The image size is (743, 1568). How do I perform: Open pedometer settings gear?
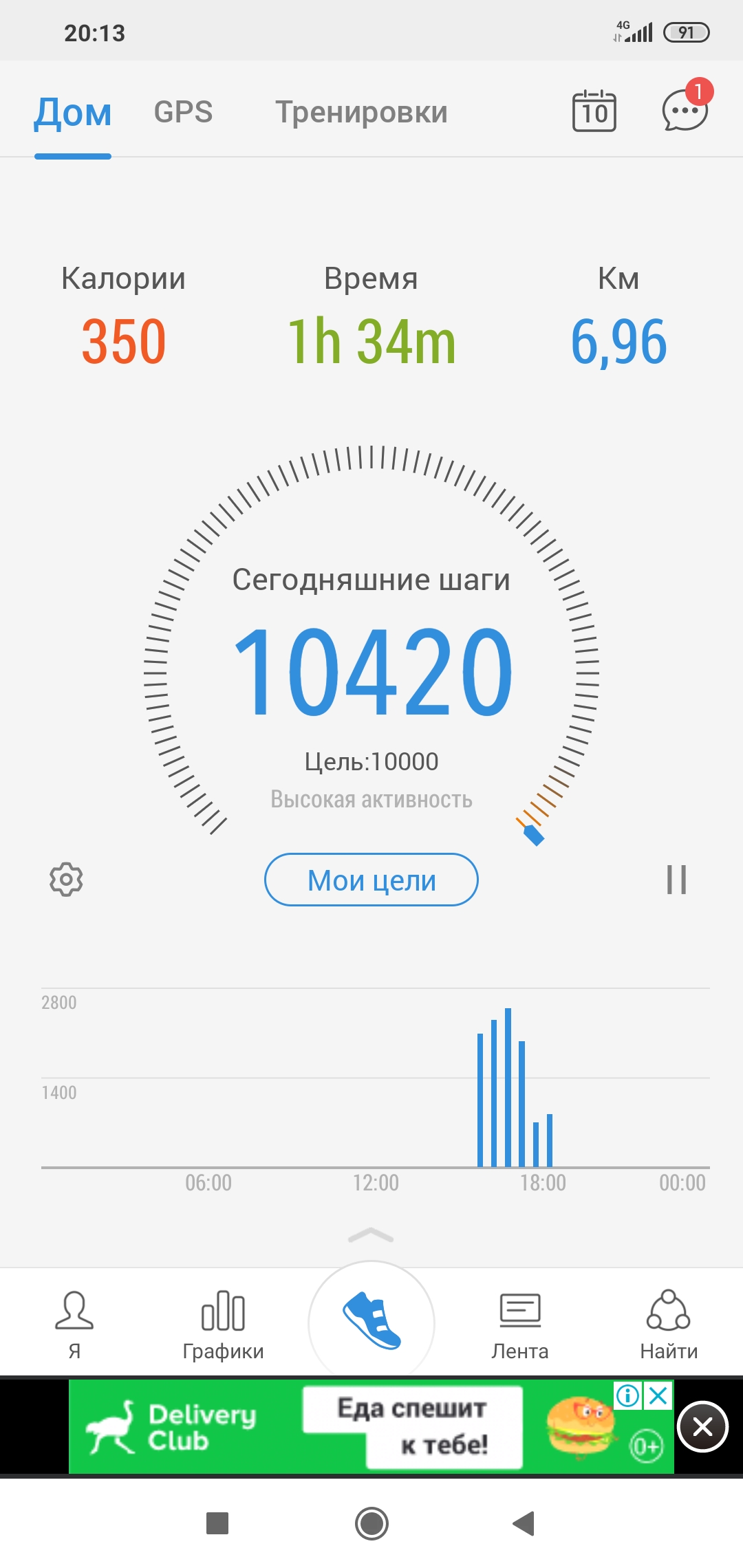(x=66, y=879)
